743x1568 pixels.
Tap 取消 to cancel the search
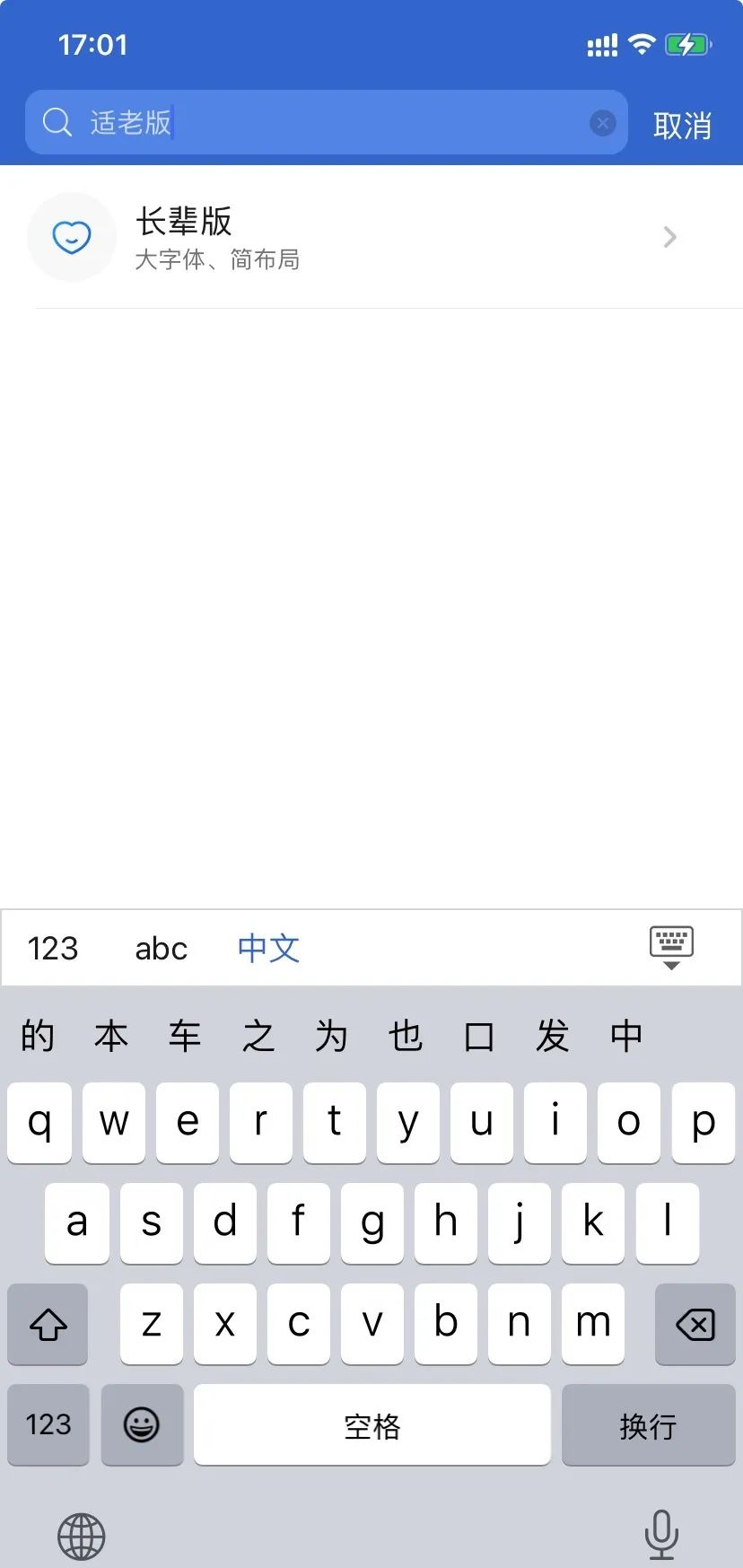pyautogui.click(x=682, y=126)
